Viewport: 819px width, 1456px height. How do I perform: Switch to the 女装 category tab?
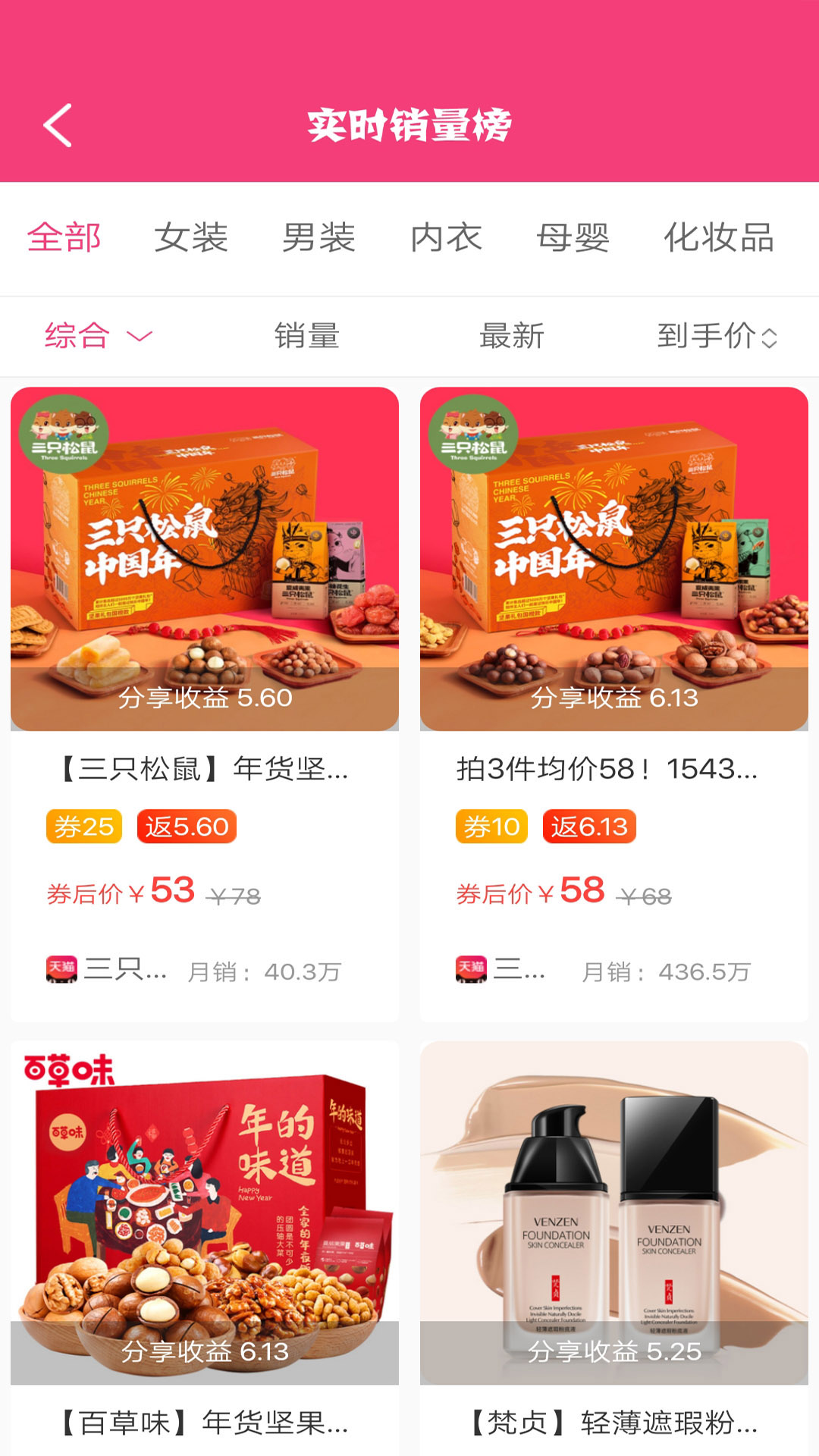tap(191, 238)
